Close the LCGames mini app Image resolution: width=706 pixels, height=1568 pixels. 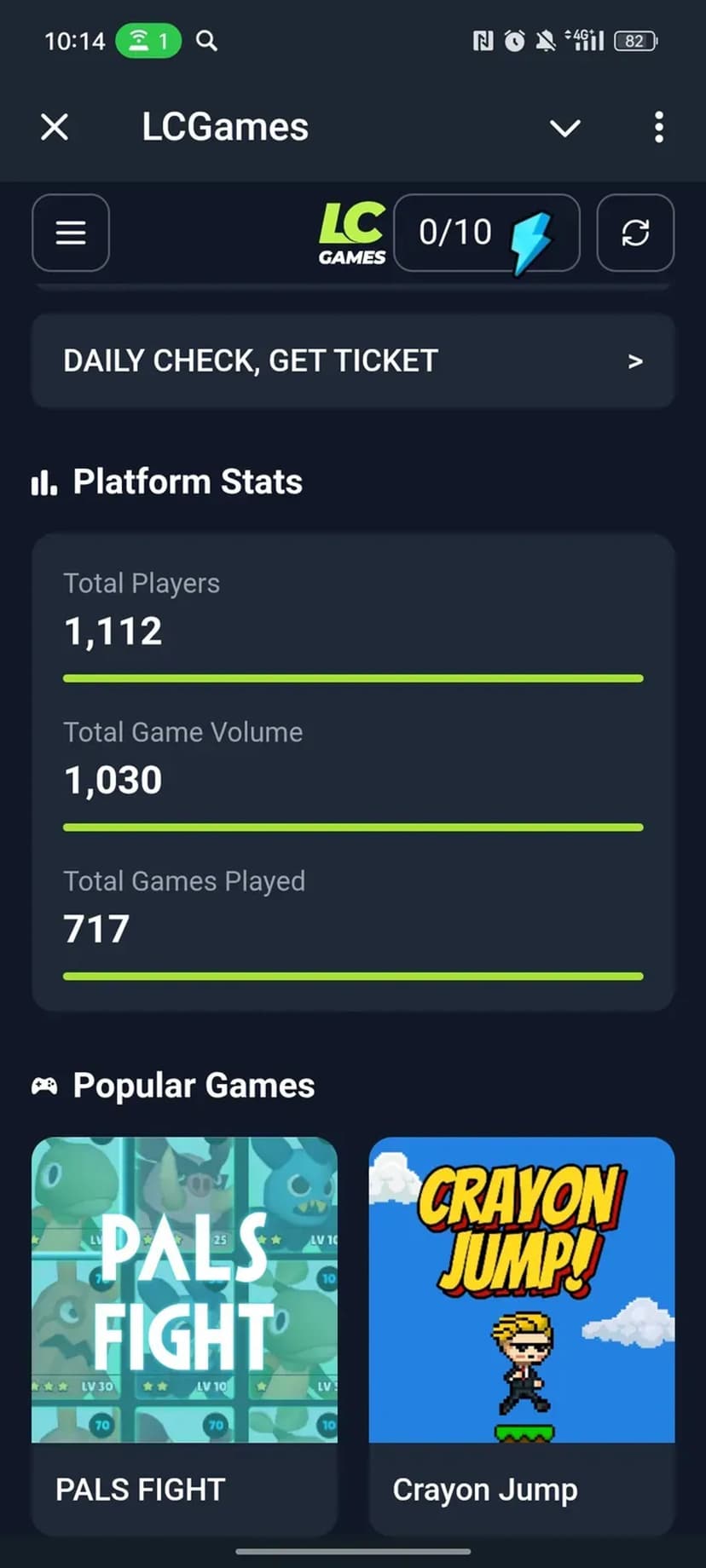pyautogui.click(x=55, y=128)
